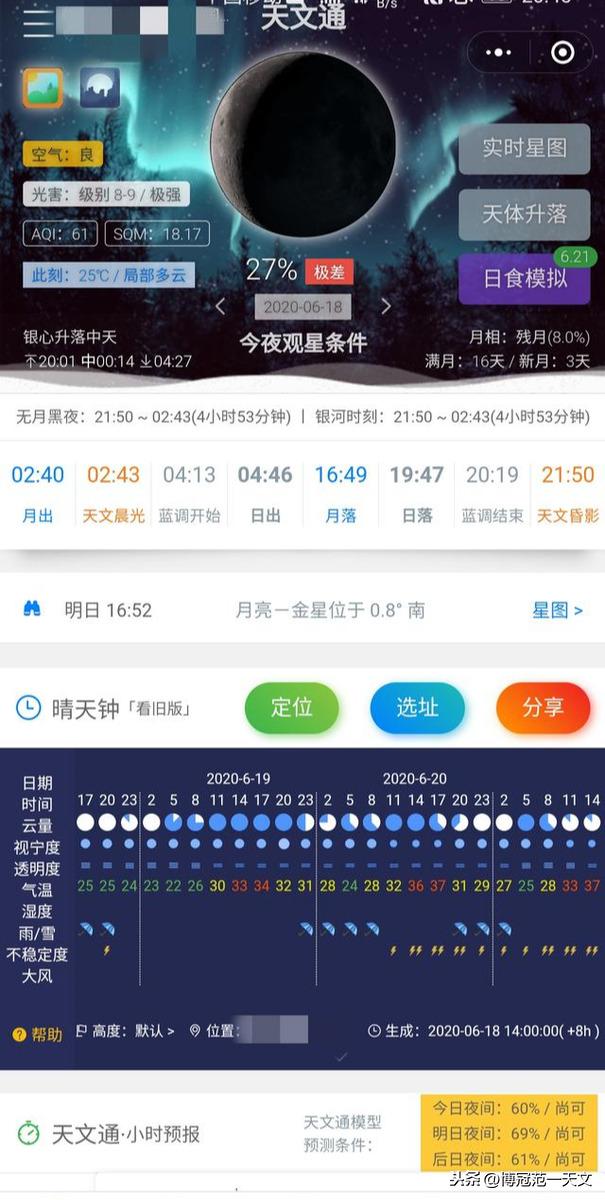Tap the night sky icon
The height and width of the screenshot is (1200, 605).
coord(100,88)
